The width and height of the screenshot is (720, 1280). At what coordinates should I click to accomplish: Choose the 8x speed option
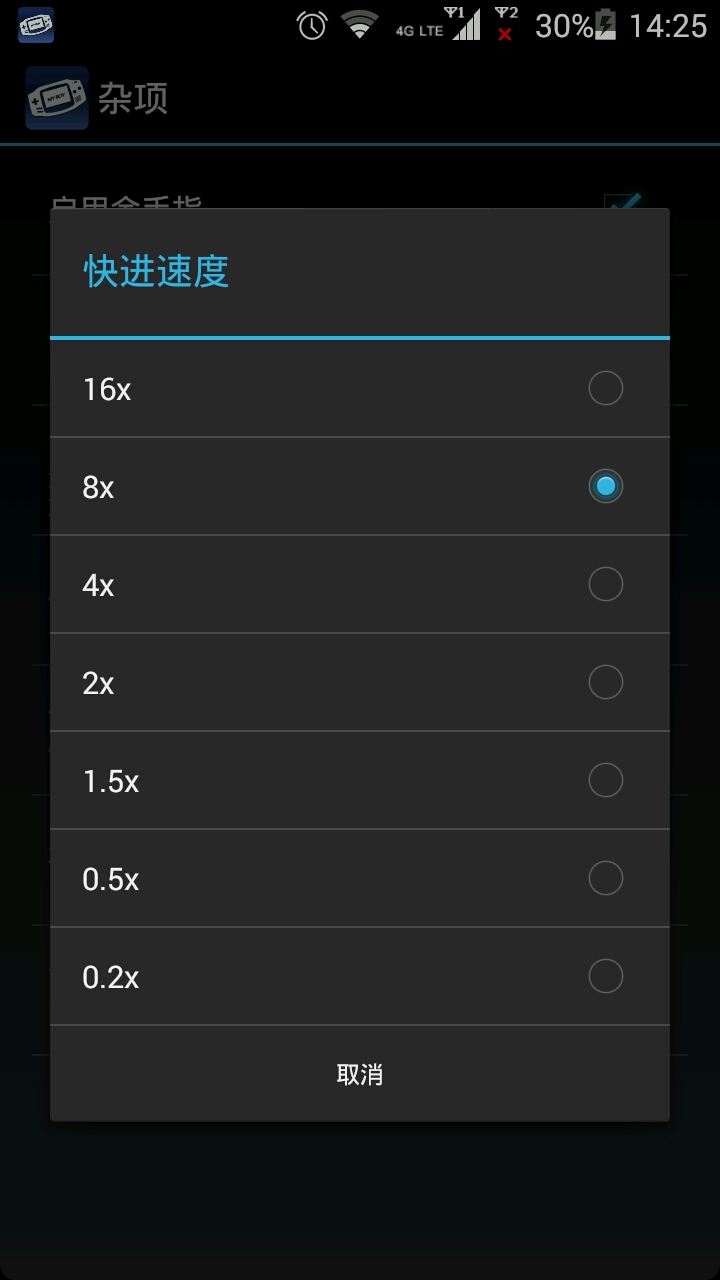(x=360, y=486)
